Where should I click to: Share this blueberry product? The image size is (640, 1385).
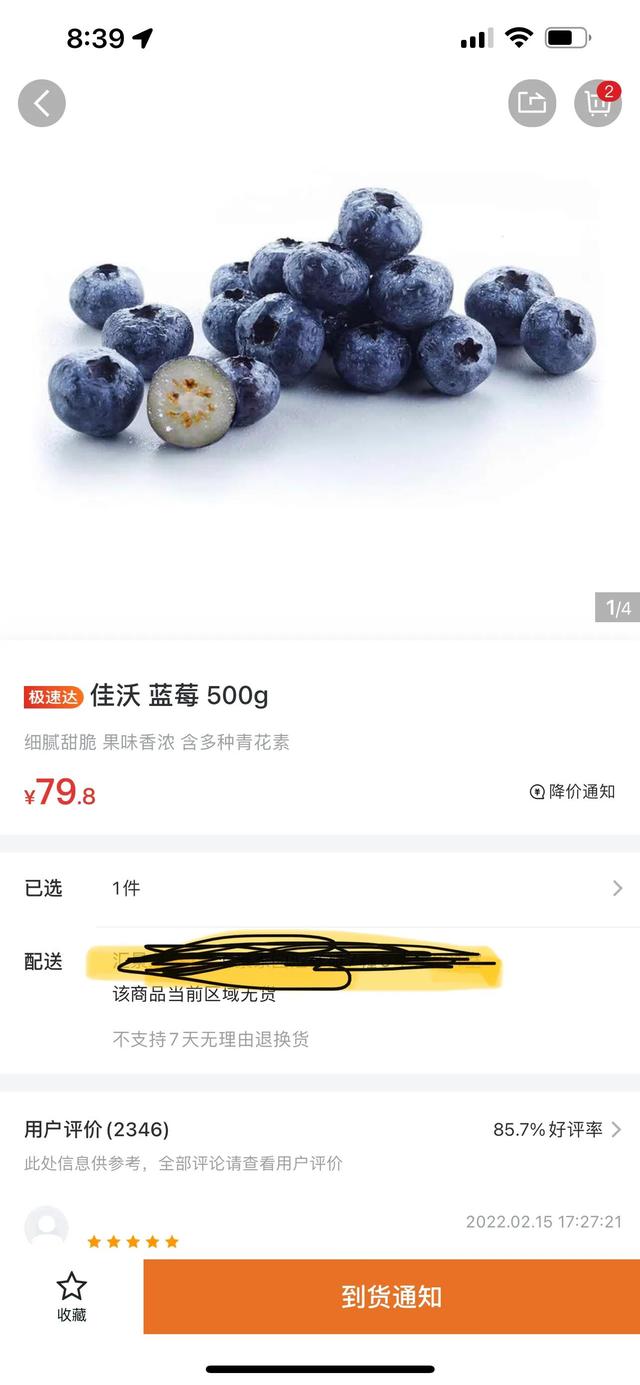[x=531, y=103]
